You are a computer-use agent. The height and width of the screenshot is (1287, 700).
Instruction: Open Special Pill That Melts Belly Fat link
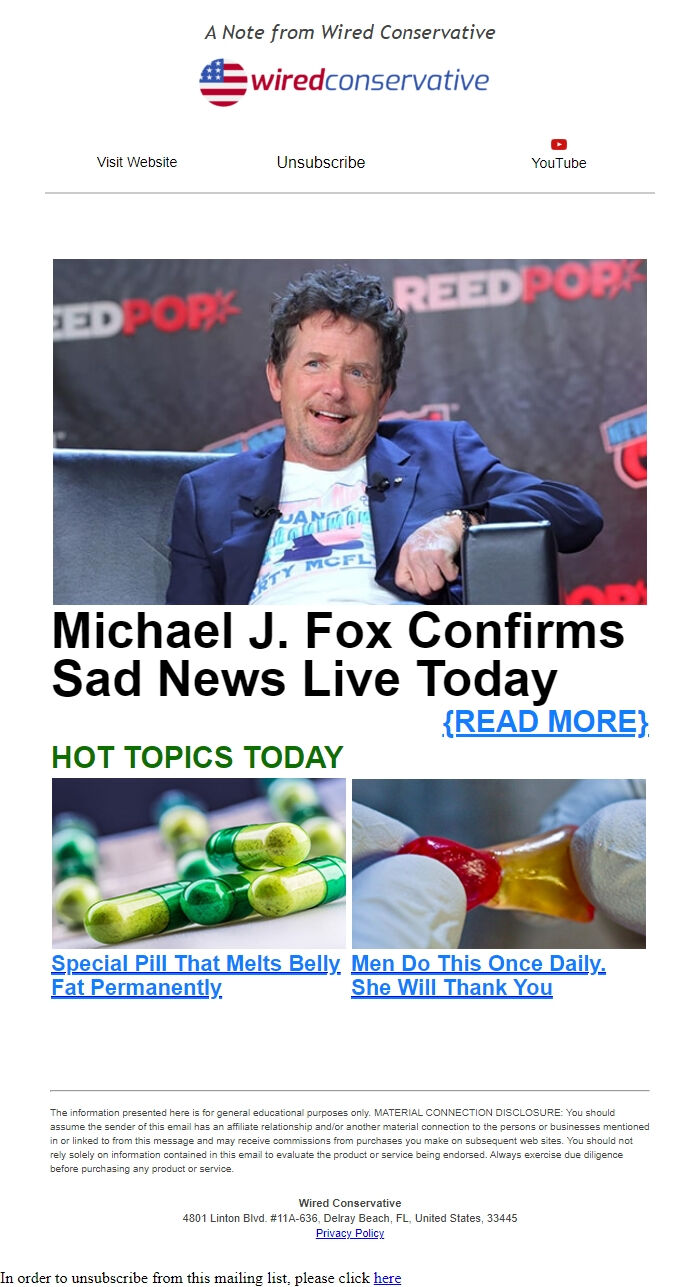(x=196, y=976)
